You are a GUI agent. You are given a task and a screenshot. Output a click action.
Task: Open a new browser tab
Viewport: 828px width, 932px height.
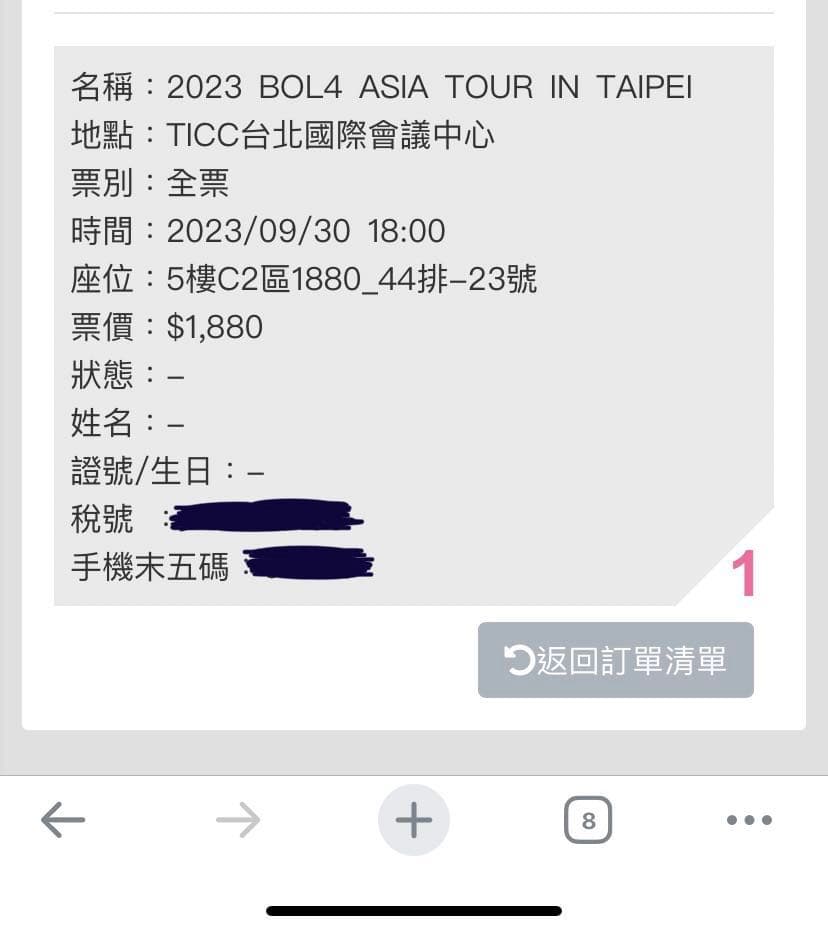(413, 821)
